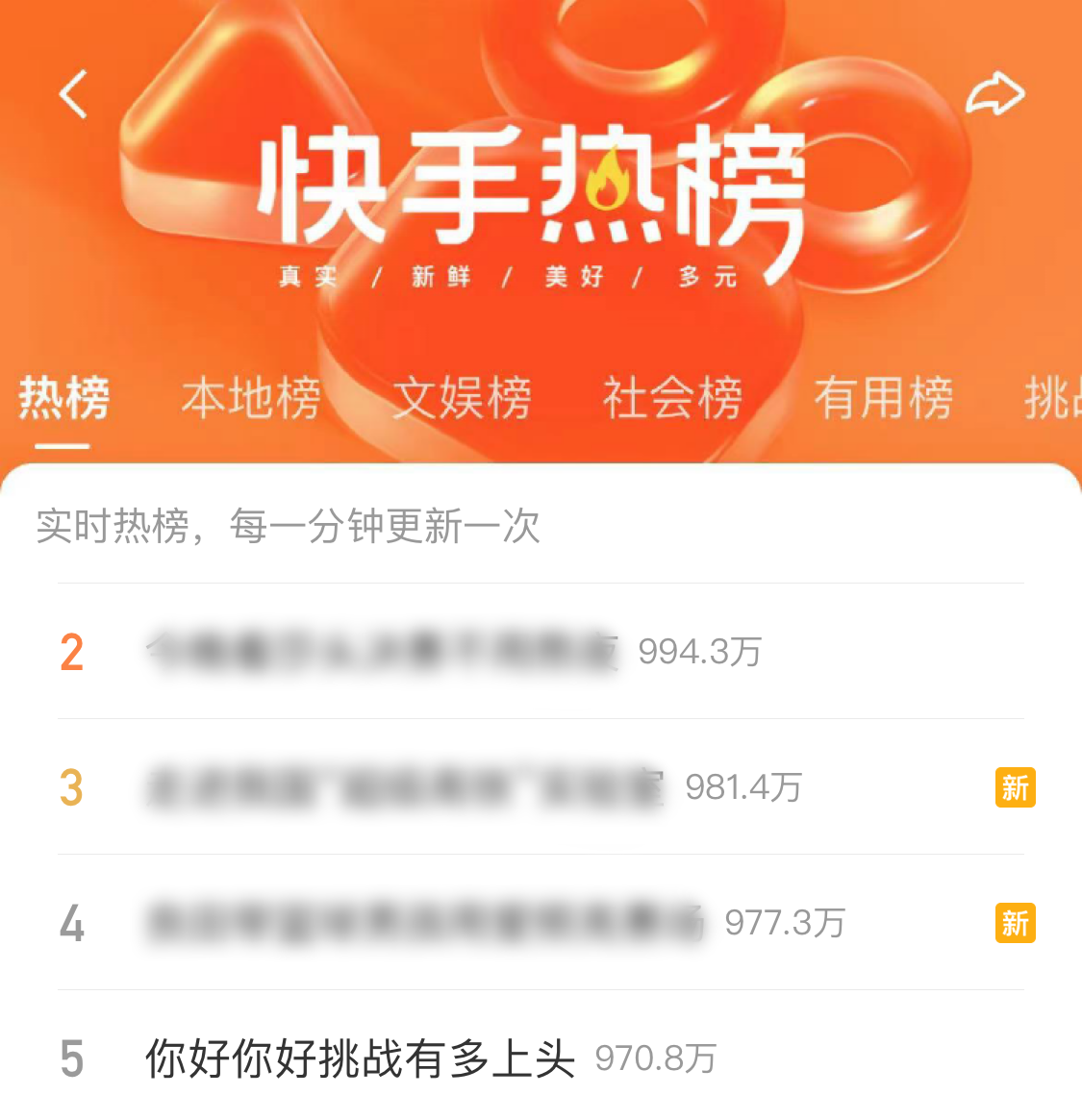
Task: Switch to the 文娱榜 tab
Action: [462, 398]
